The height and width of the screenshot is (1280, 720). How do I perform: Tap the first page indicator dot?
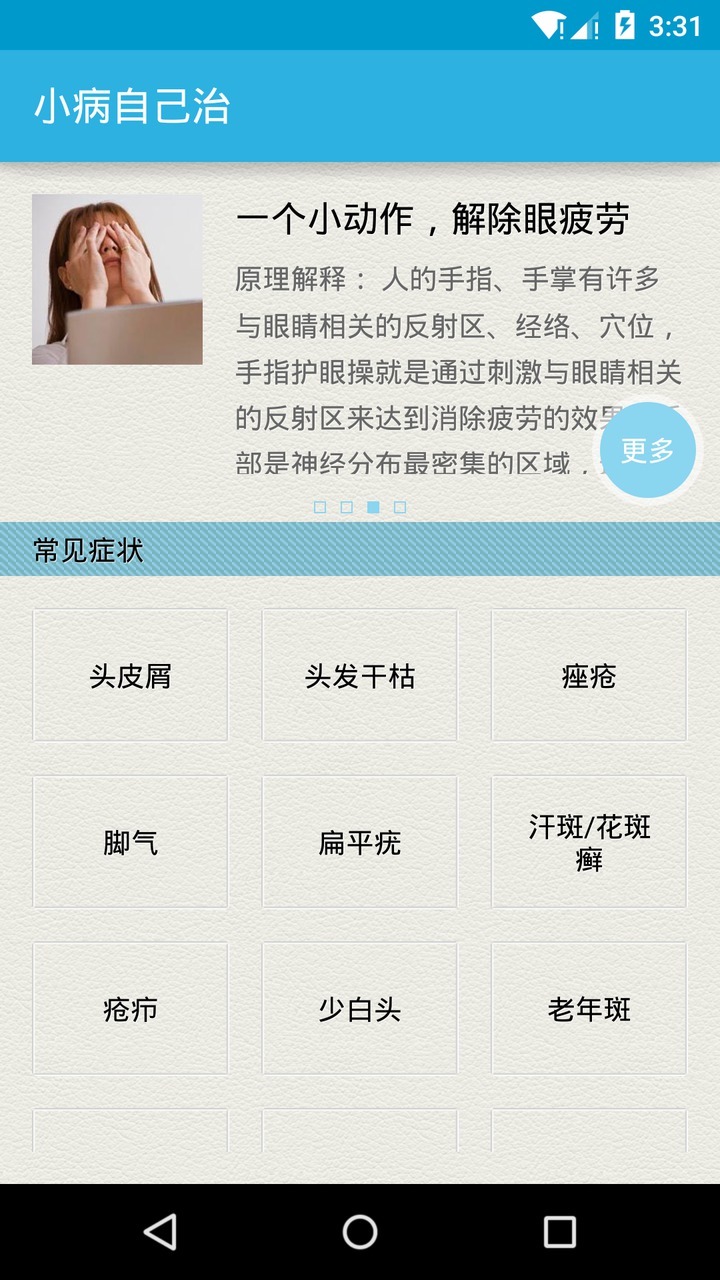coord(320,508)
